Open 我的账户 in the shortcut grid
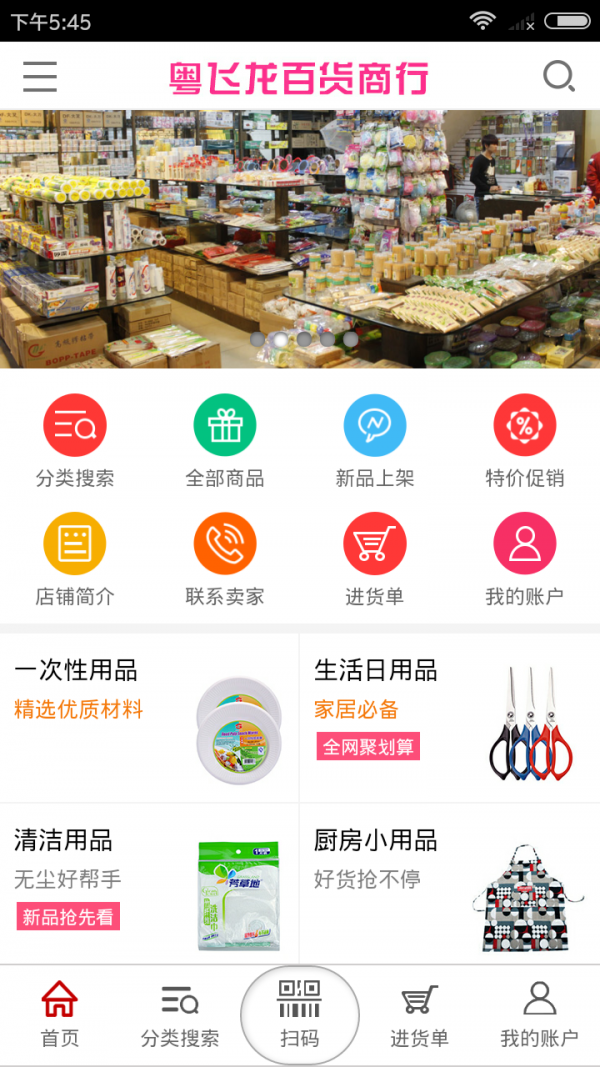This screenshot has height=1067, width=600. tap(525, 560)
